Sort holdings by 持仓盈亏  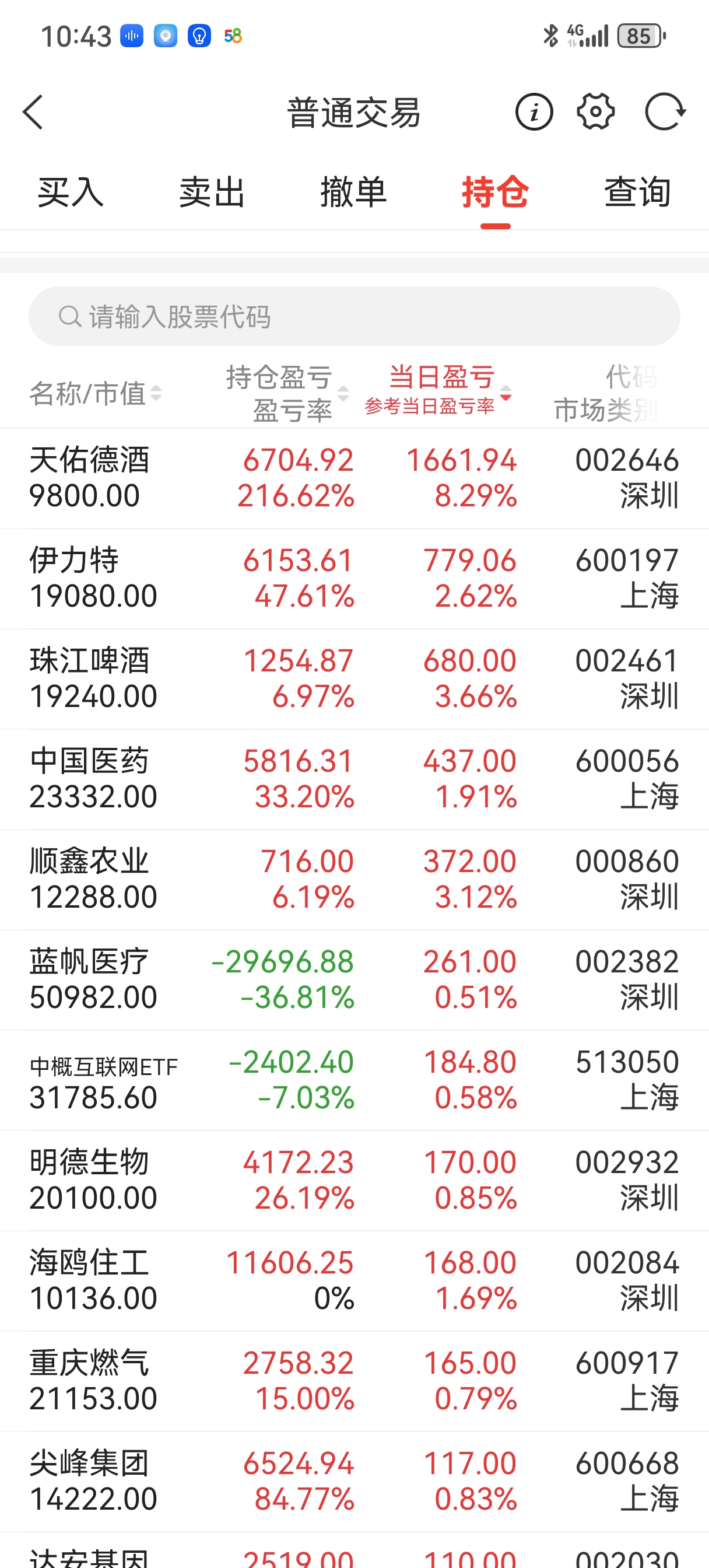(287, 393)
